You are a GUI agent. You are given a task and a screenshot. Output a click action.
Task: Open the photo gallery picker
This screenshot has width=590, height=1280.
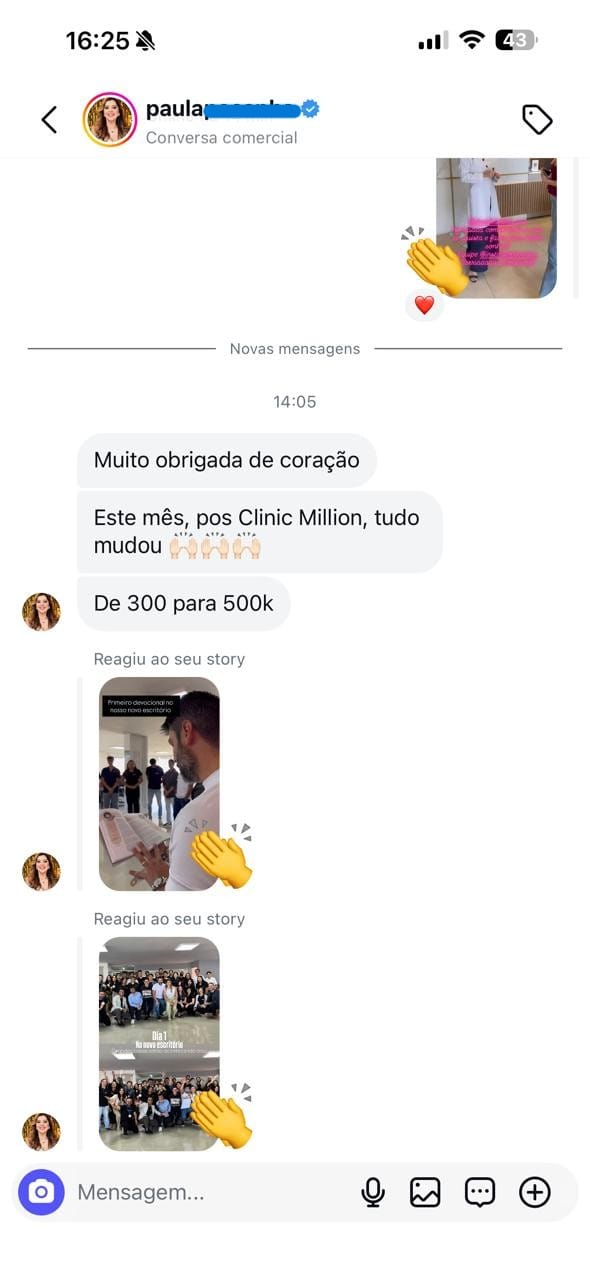click(x=425, y=1192)
